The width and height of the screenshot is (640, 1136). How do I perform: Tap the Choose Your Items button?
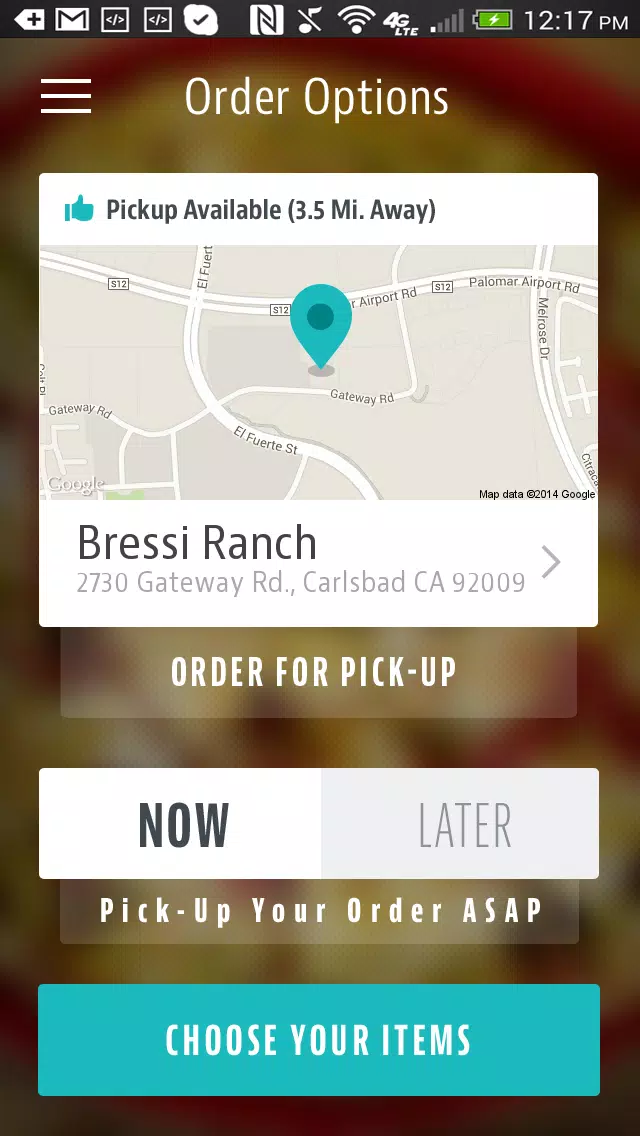[319, 1040]
